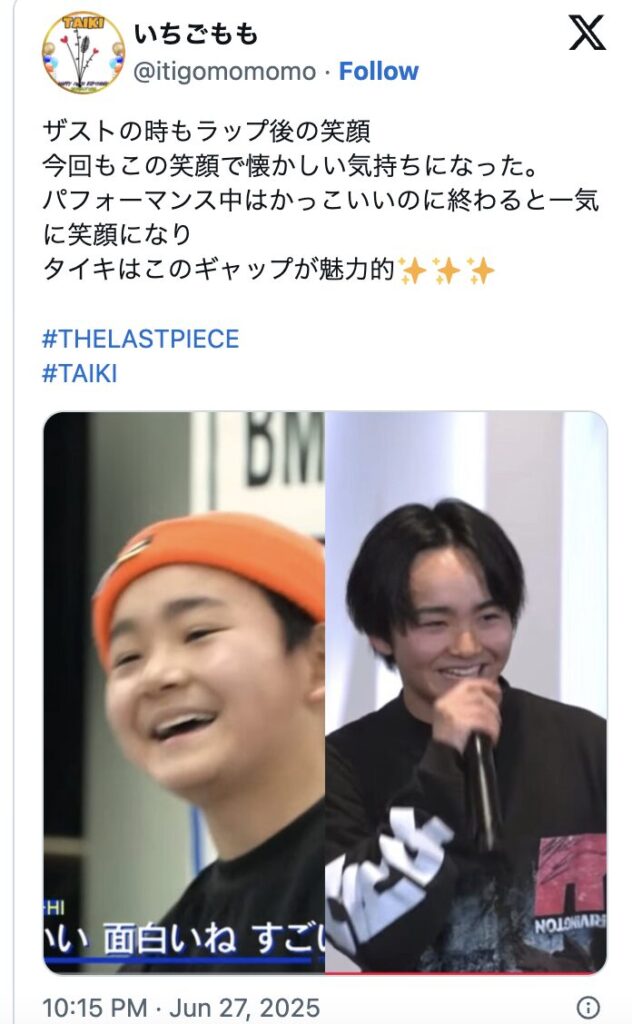Open the X logo link

click(x=587, y=34)
